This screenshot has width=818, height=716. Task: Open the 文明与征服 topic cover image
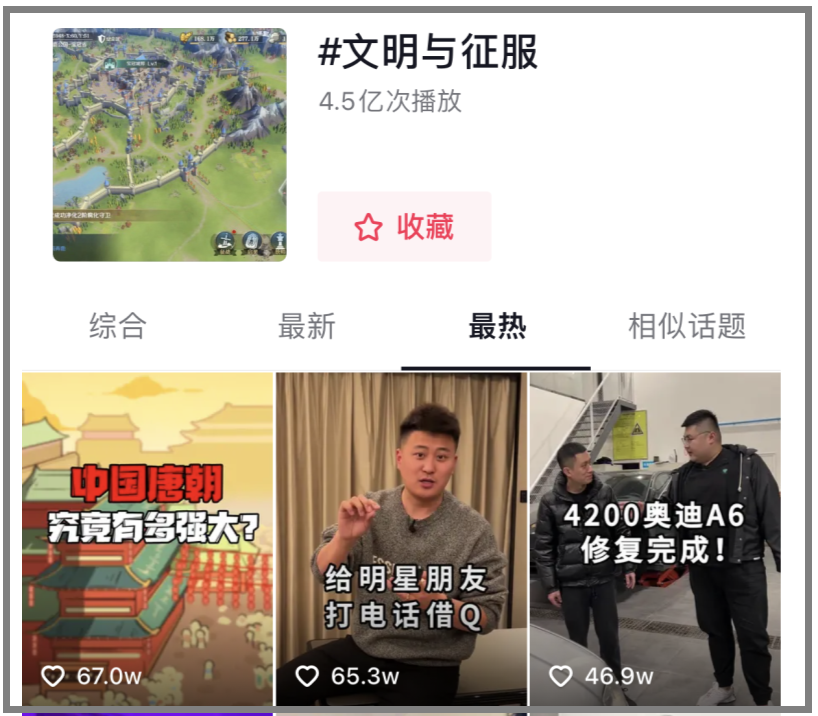click(170, 145)
